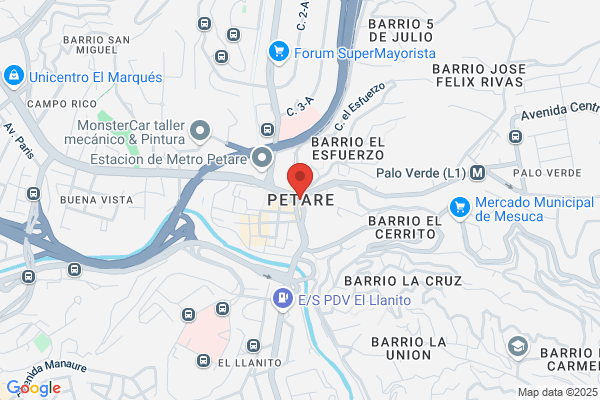Select the bus stop under Avenida Central
Image resolution: width=600 pixels, height=400 pixels.
click(515, 136)
